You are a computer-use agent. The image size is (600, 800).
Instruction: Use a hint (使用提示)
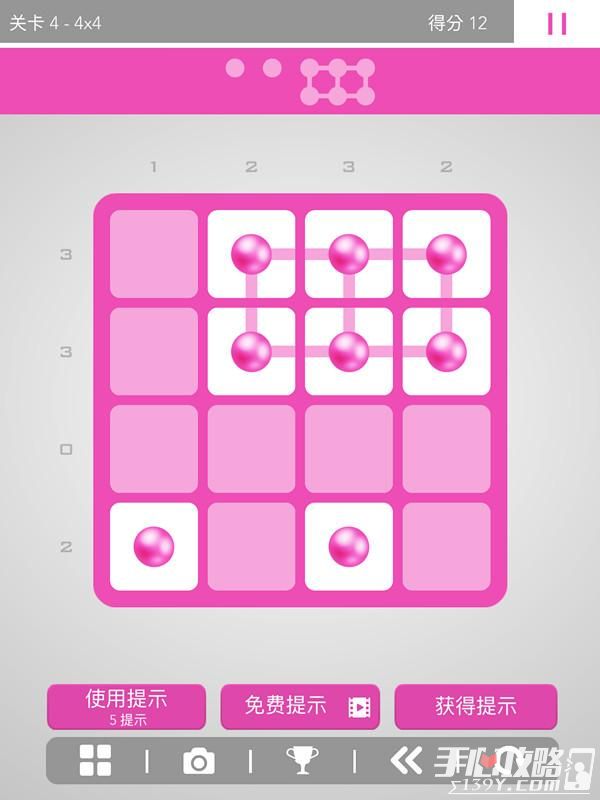pyautogui.click(x=127, y=707)
